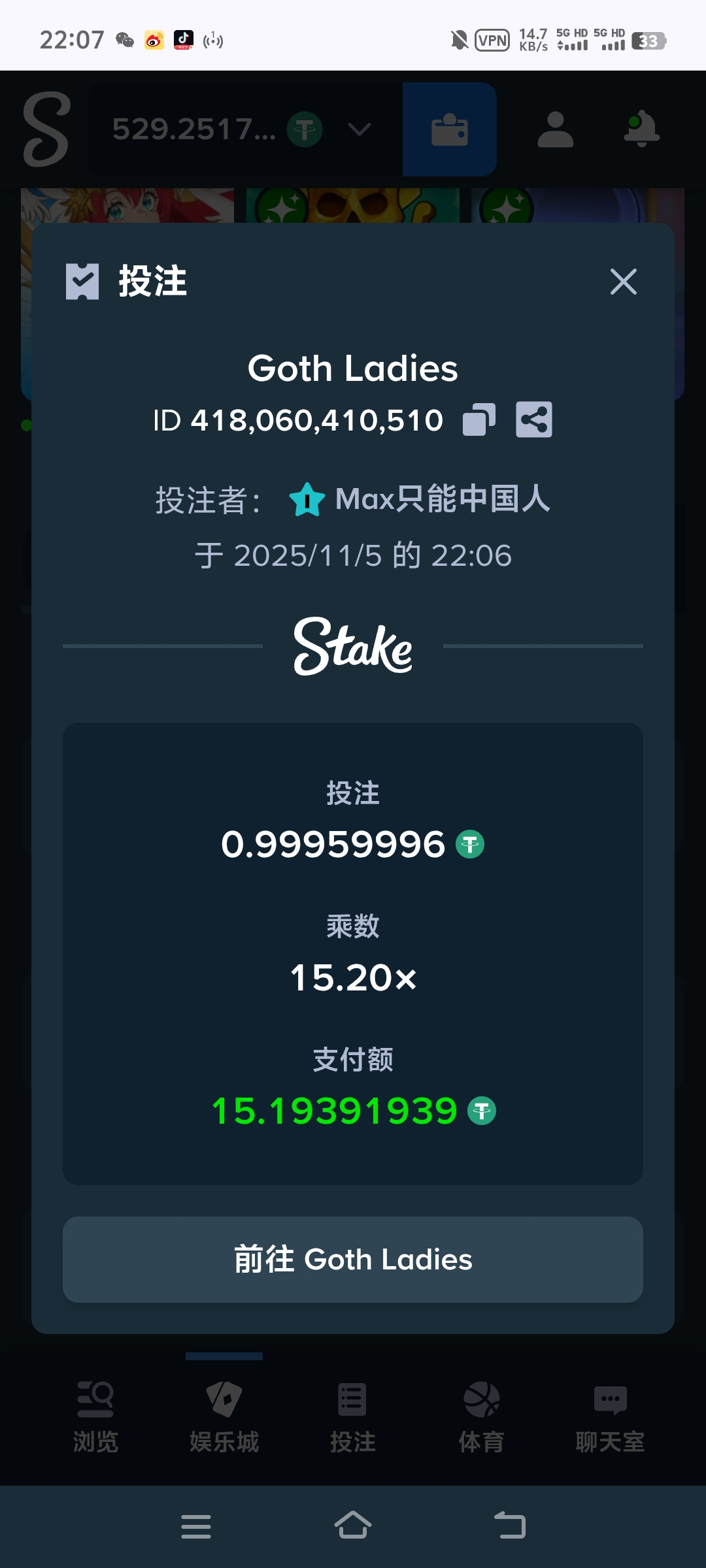Expand the balance currency selector chevron
706x1568 pixels.
[x=356, y=130]
